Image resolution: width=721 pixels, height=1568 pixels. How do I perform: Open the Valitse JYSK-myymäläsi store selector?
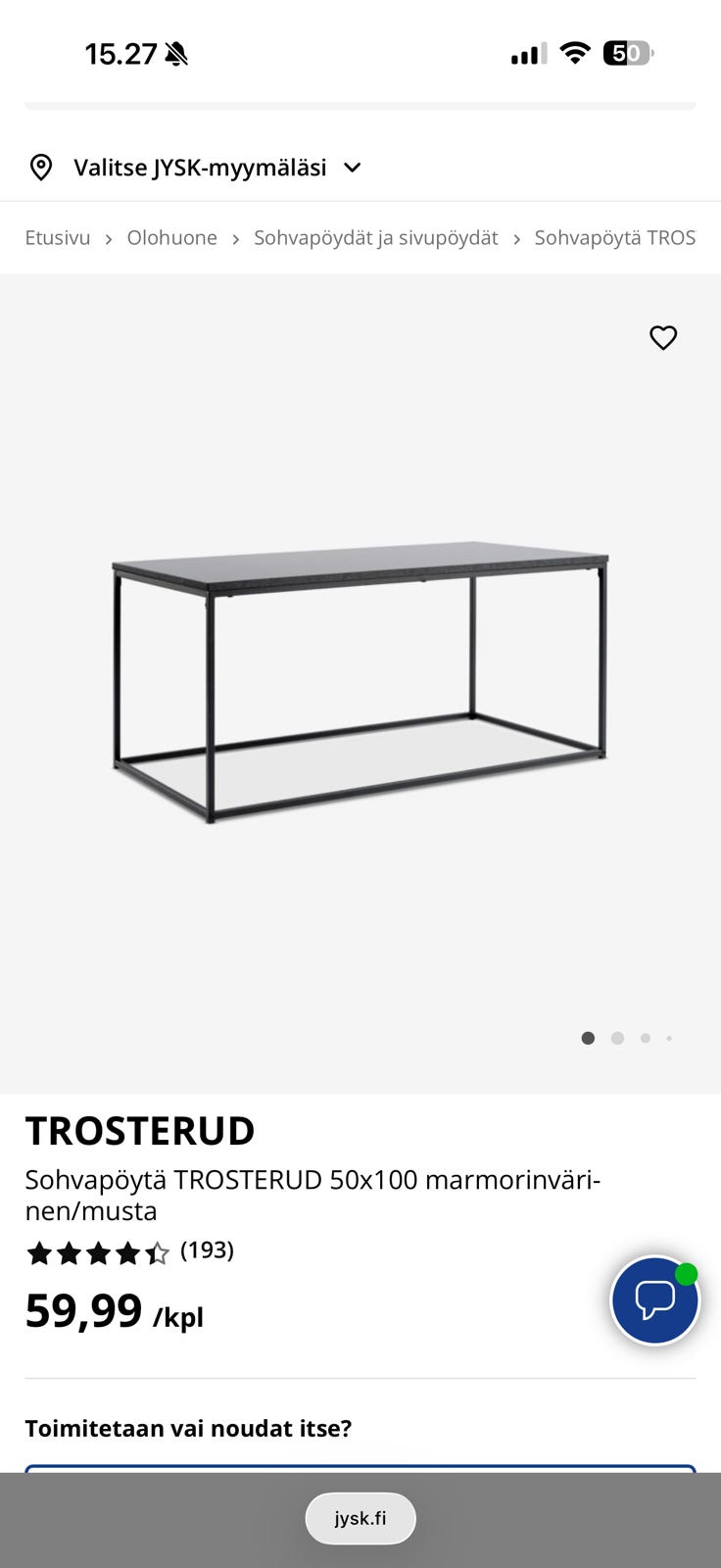click(x=195, y=168)
